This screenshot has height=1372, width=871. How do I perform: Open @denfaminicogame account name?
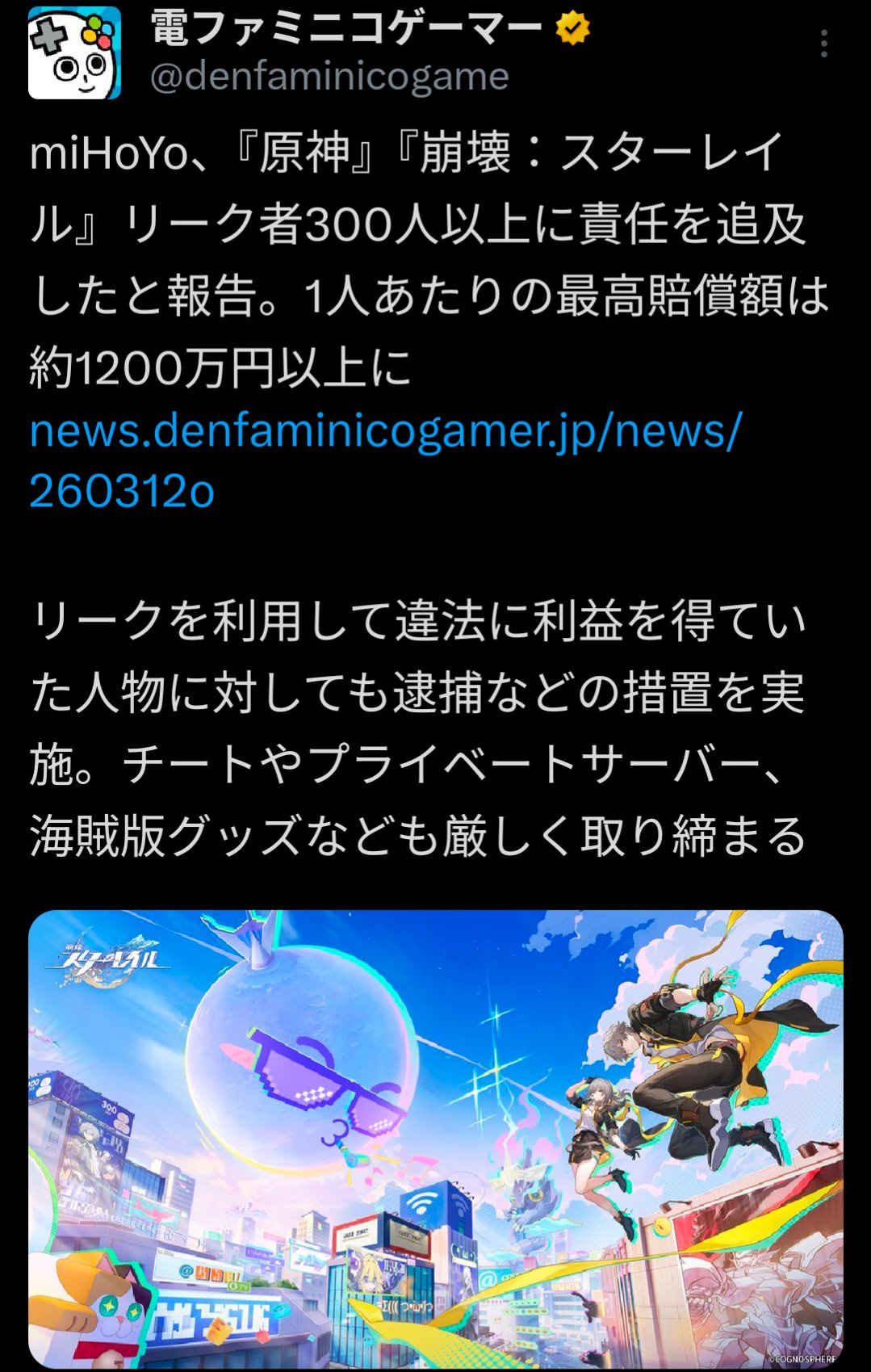[x=329, y=78]
